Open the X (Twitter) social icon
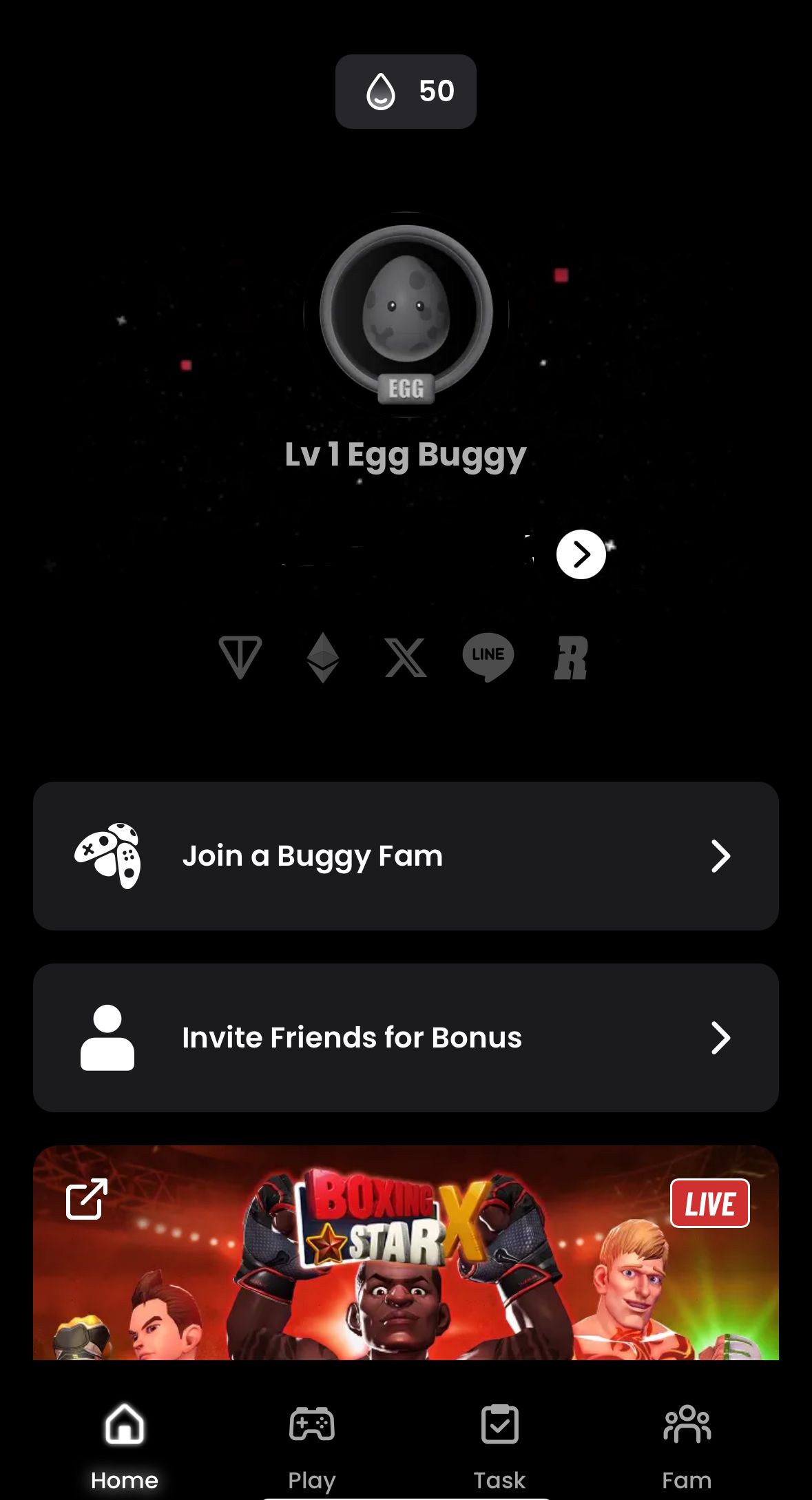The width and height of the screenshot is (812, 1500). (406, 658)
